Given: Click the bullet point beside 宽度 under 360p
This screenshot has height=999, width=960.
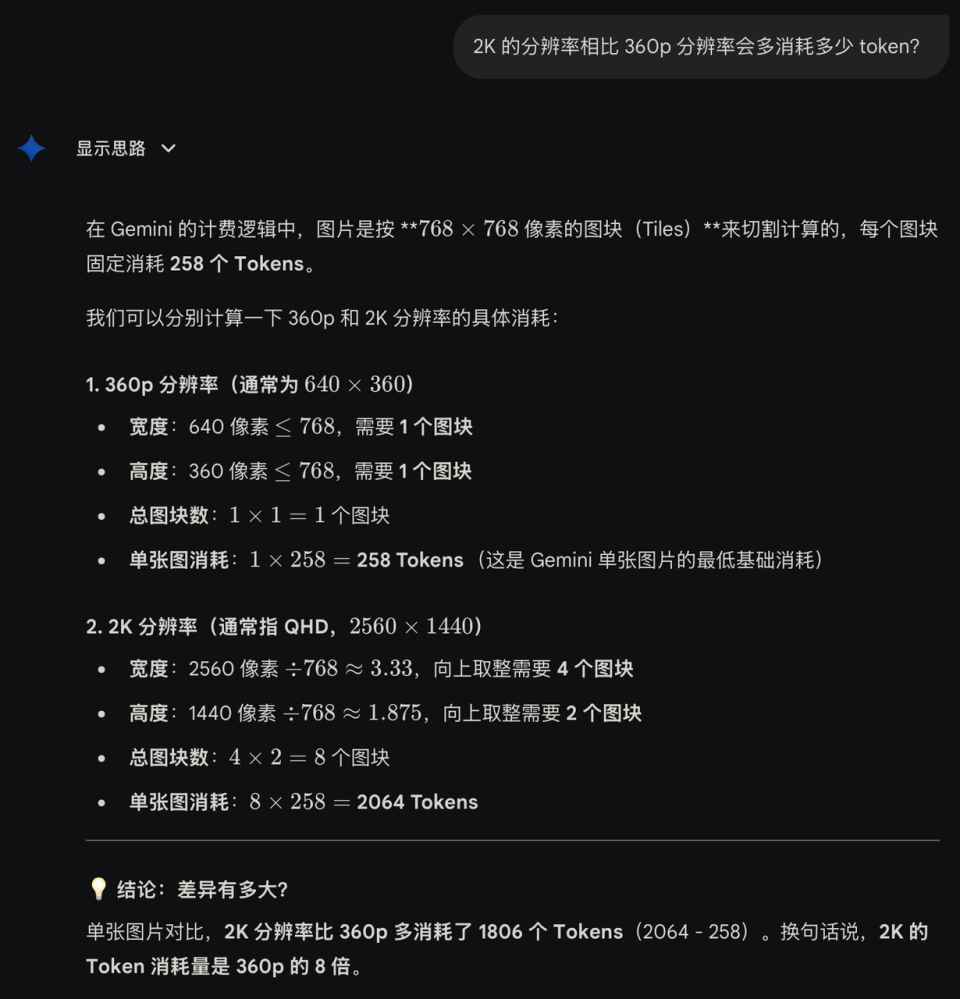Looking at the screenshot, I should pyautogui.click(x=99, y=427).
